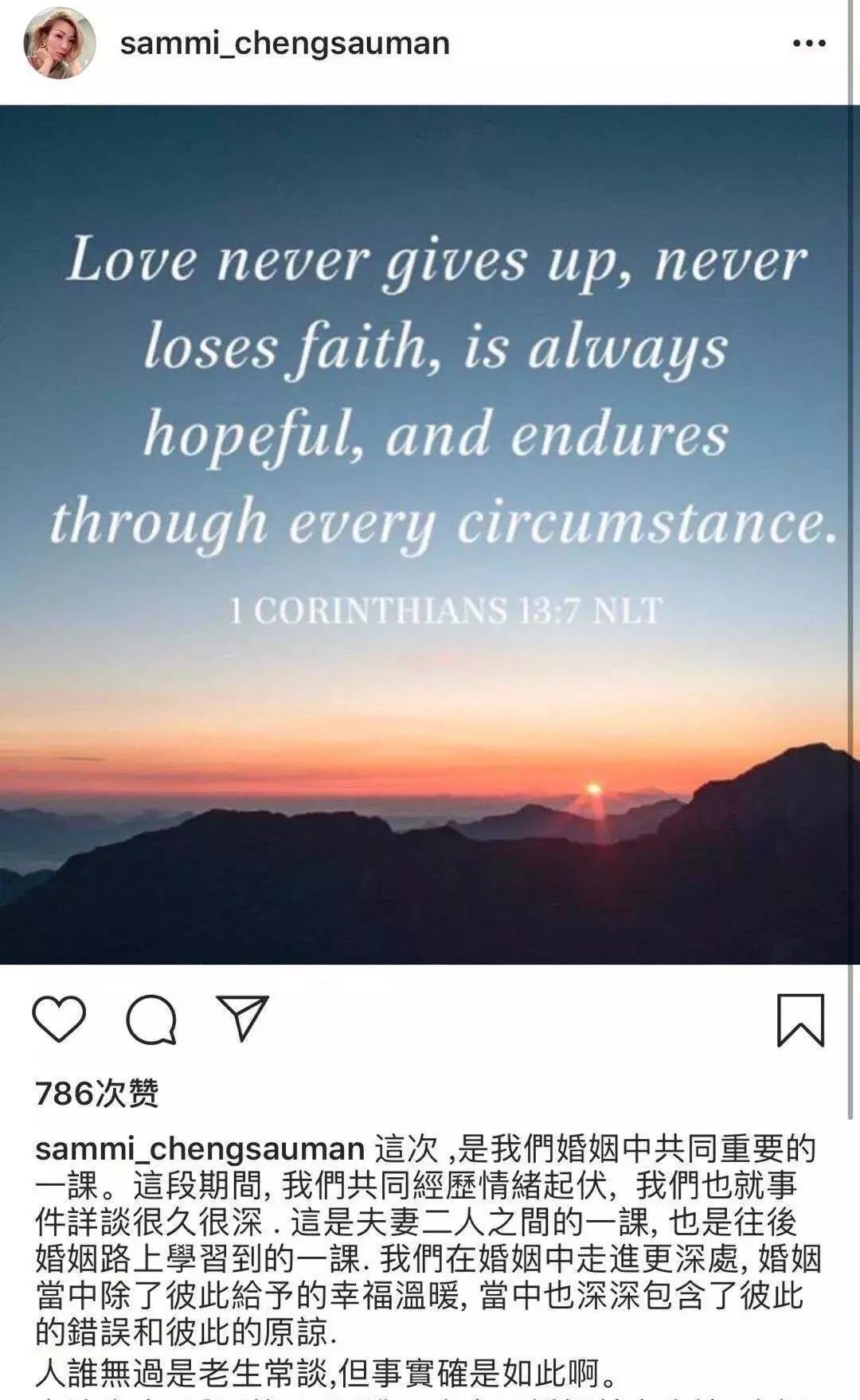860x1400 pixels.
Task: Open the three-dot overflow menu
Action: [x=808, y=44]
